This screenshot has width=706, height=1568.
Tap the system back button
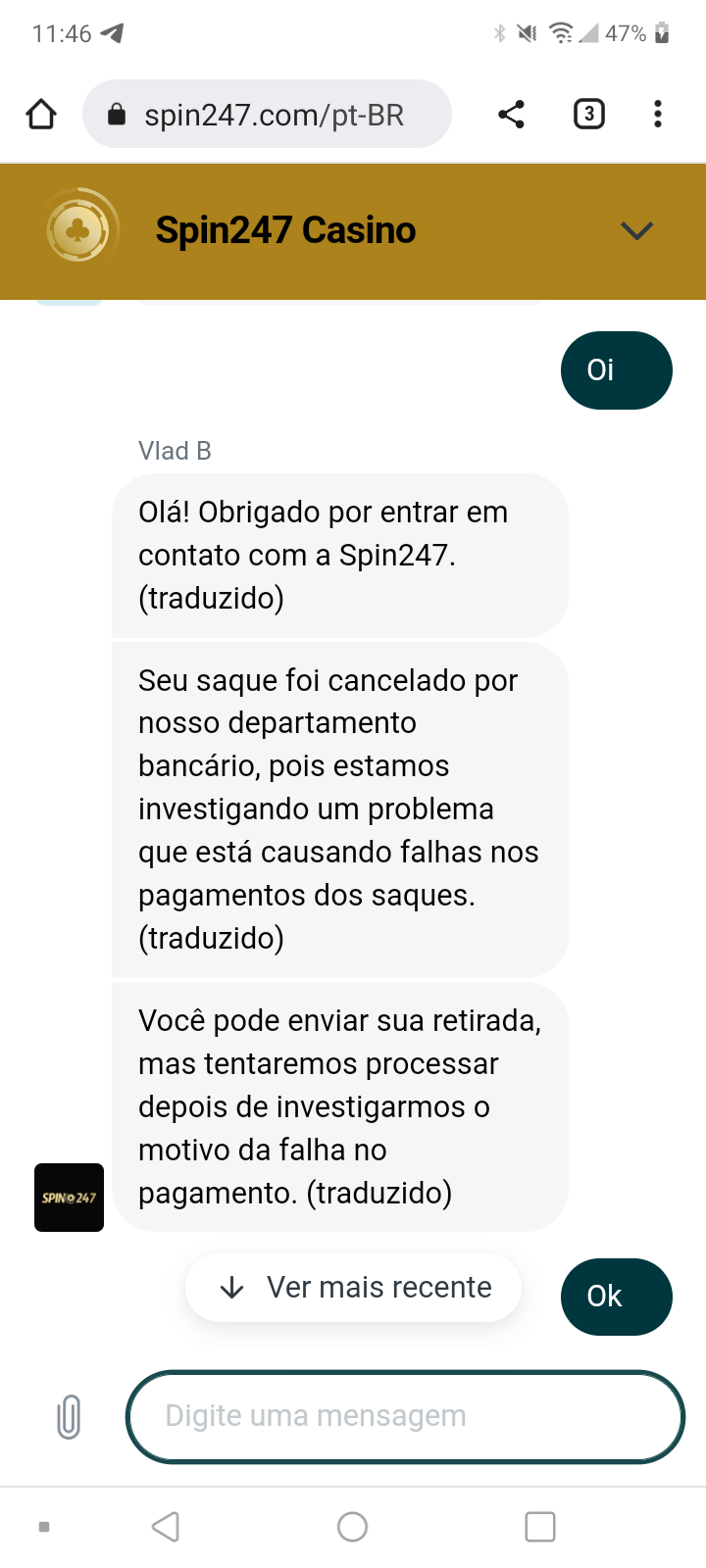pos(166,1526)
